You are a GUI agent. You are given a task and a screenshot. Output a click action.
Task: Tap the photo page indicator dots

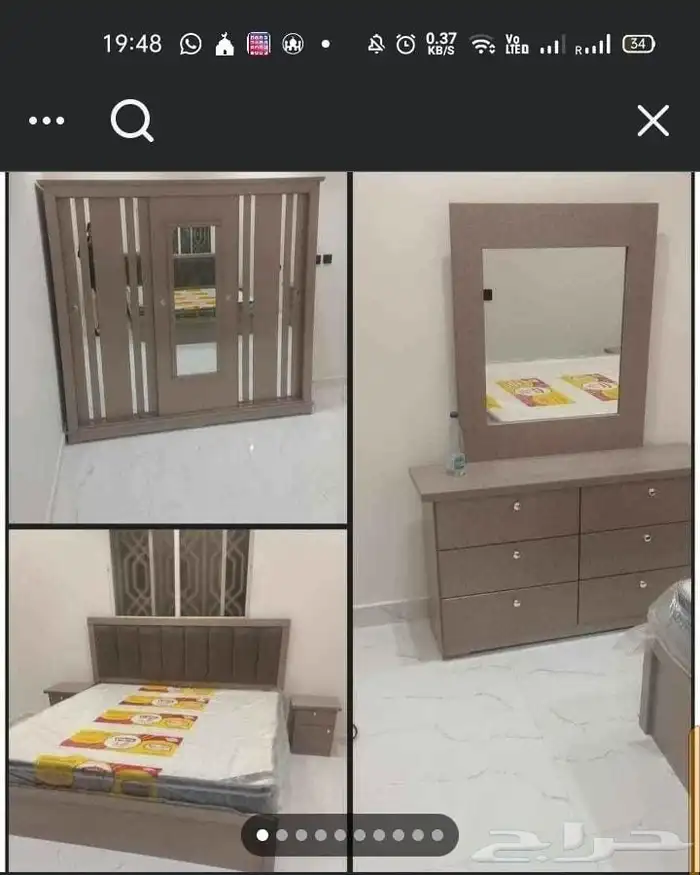[x=350, y=835]
